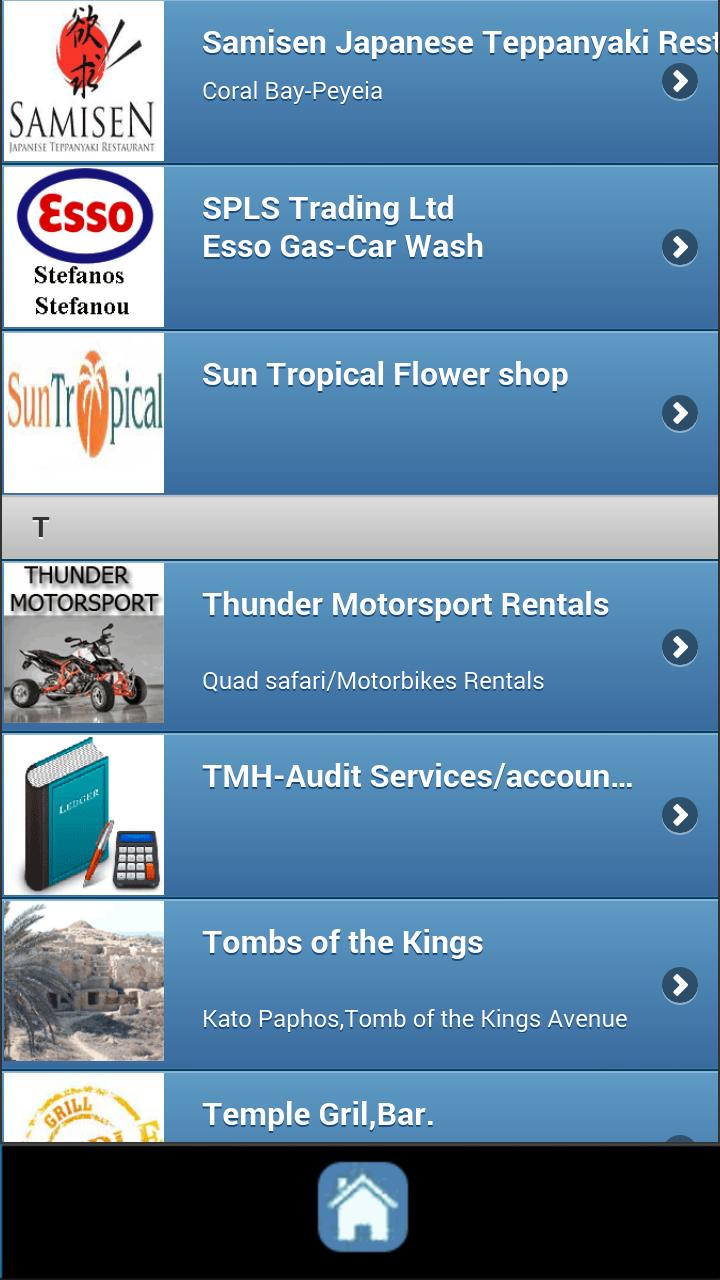Open details via SPLS Trading Ltd chevron
This screenshot has width=720, height=1280.
click(x=680, y=246)
